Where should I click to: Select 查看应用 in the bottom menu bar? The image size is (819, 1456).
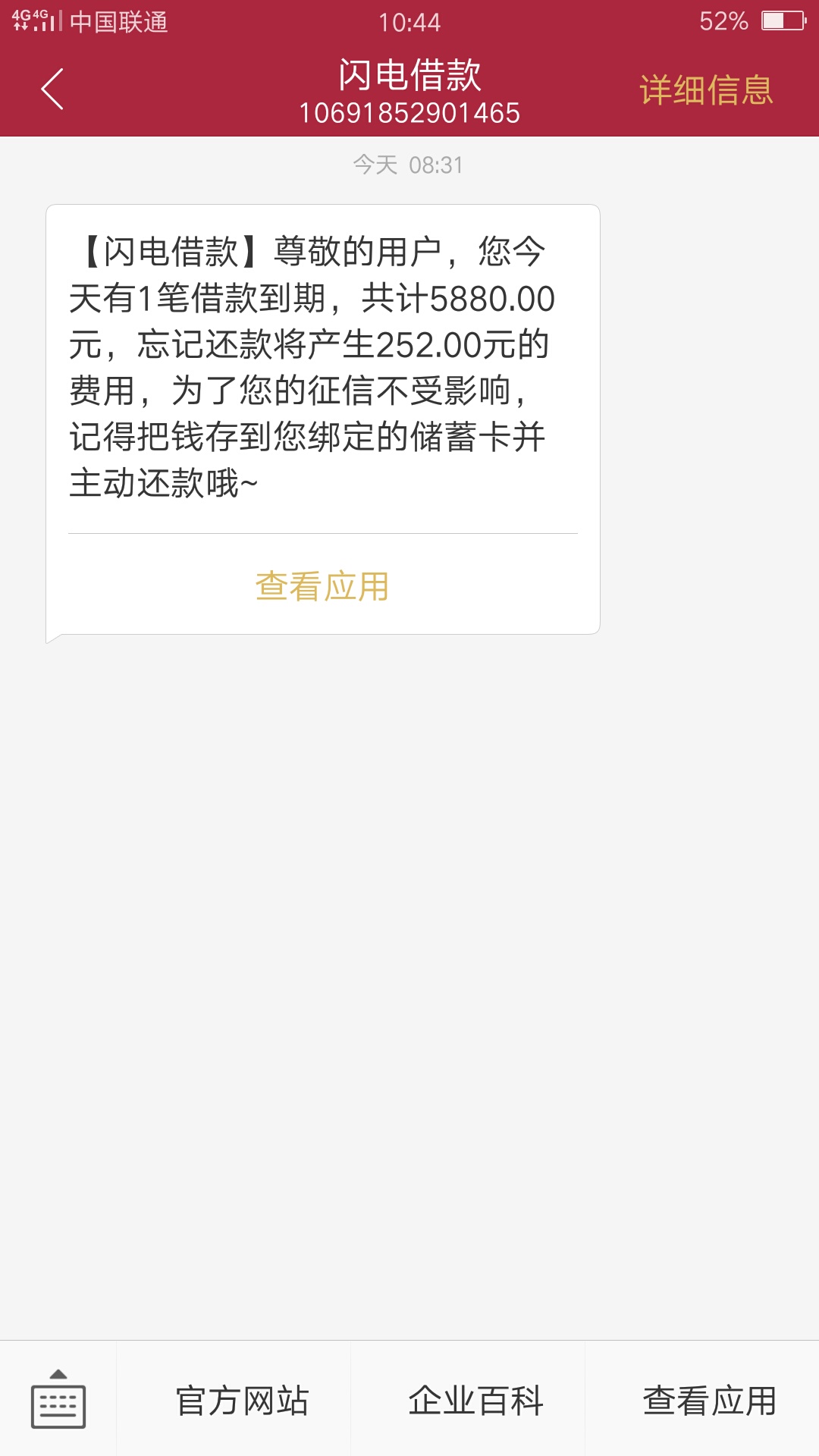pyautogui.click(x=710, y=1400)
